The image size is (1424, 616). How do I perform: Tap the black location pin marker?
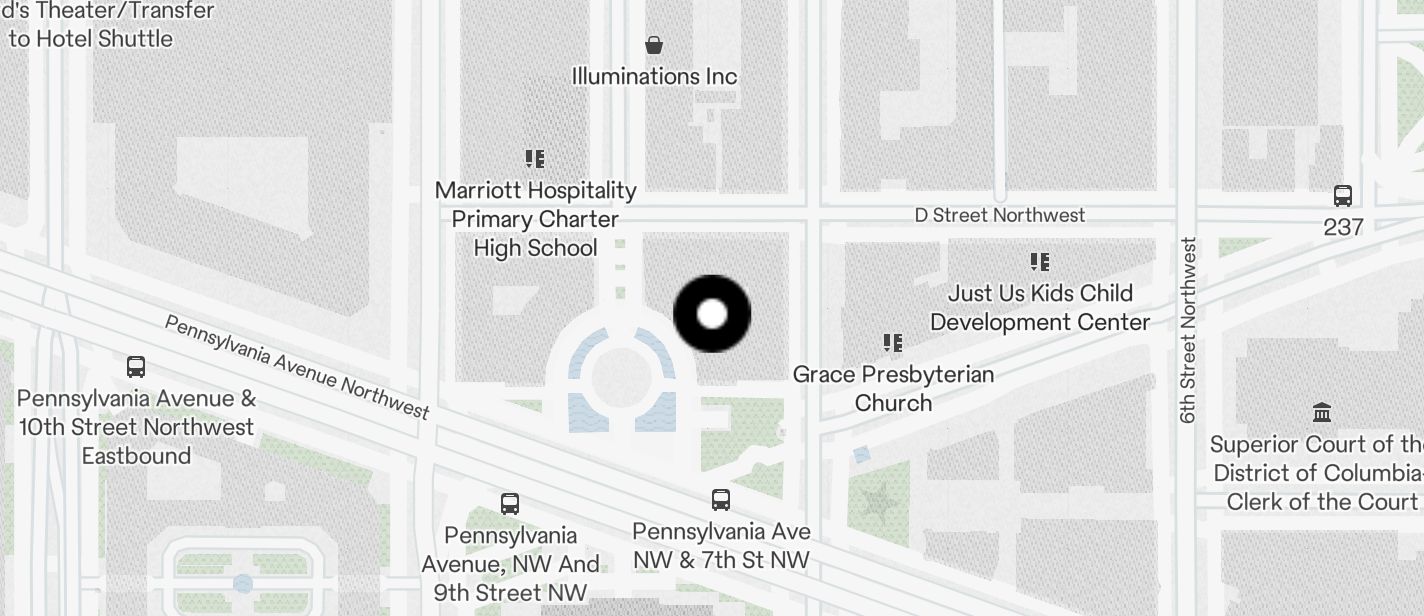coord(712,314)
